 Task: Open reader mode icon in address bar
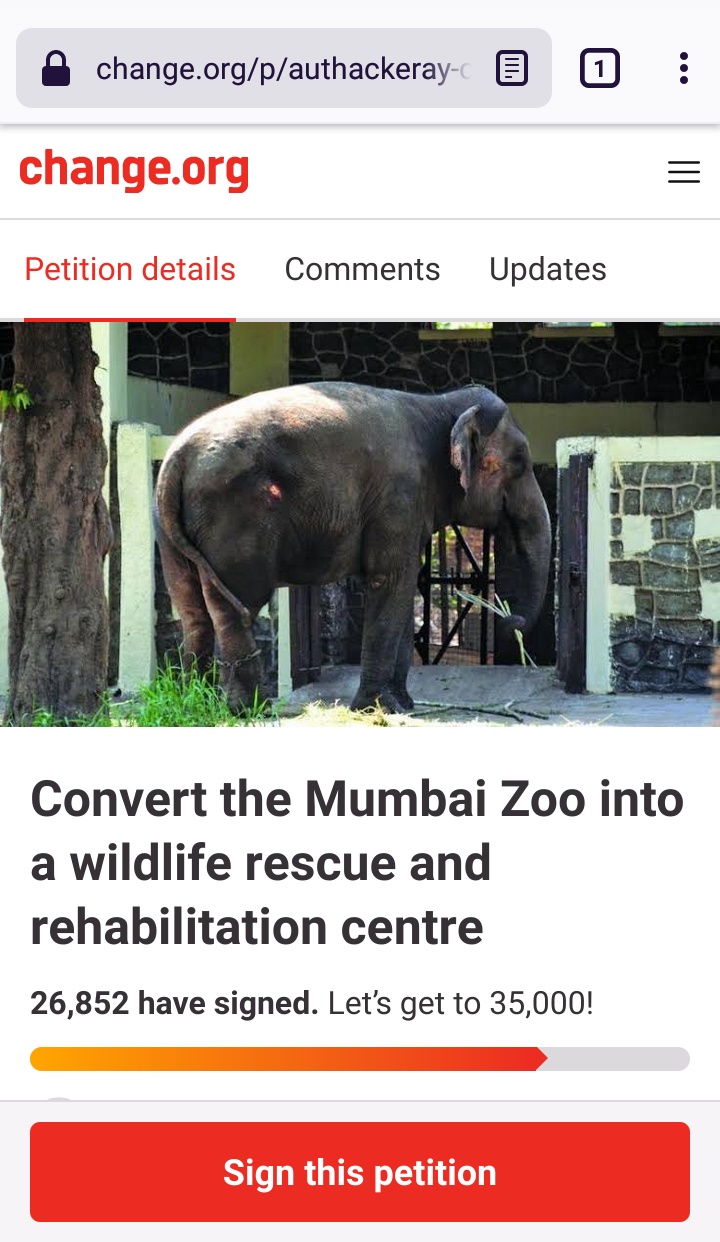[x=512, y=69]
